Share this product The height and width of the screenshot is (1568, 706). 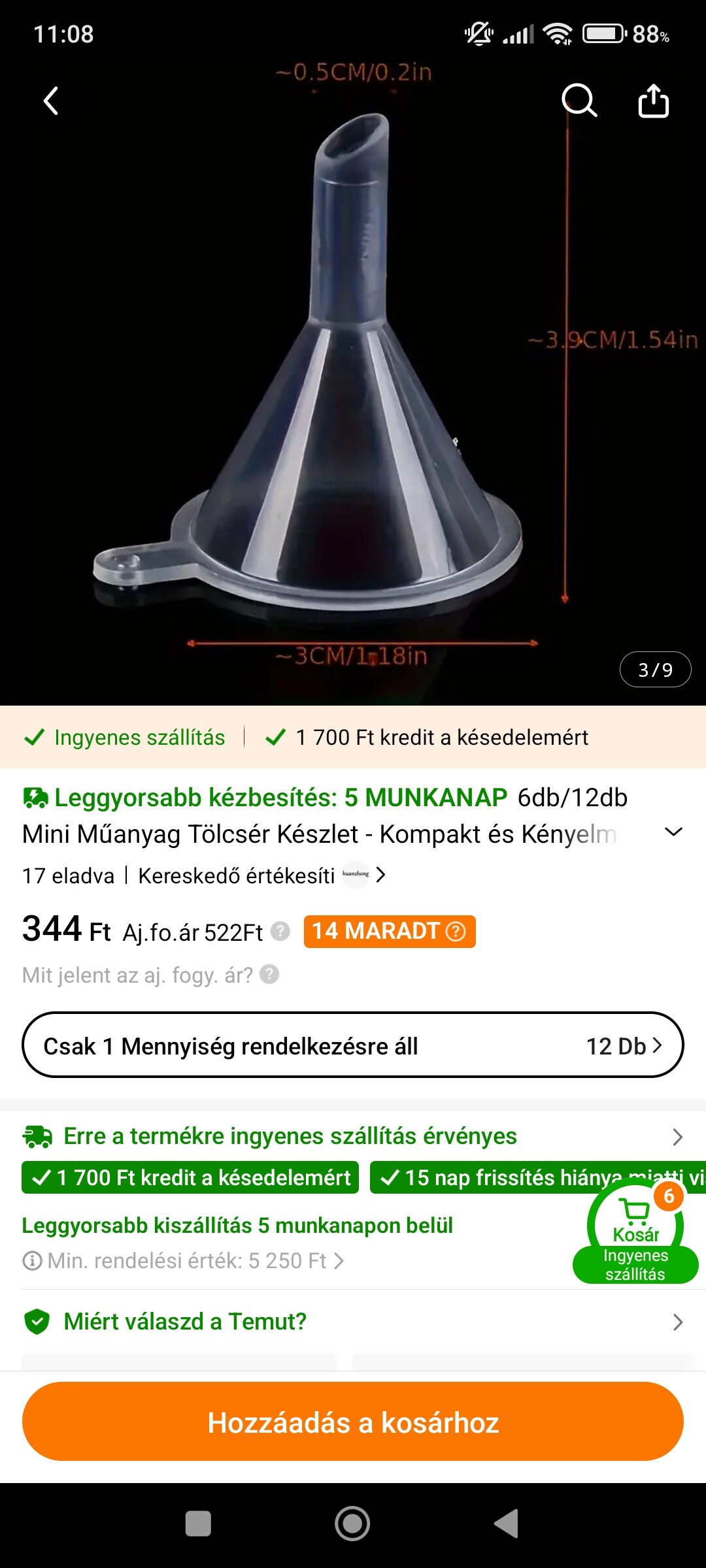click(654, 101)
